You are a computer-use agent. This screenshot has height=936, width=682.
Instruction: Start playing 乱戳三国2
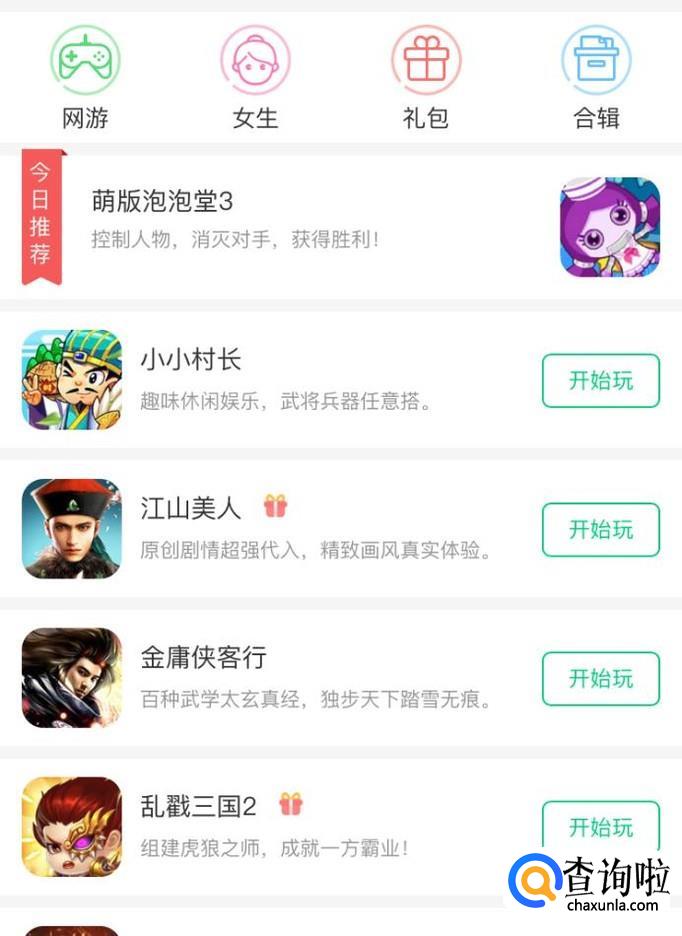coord(600,827)
